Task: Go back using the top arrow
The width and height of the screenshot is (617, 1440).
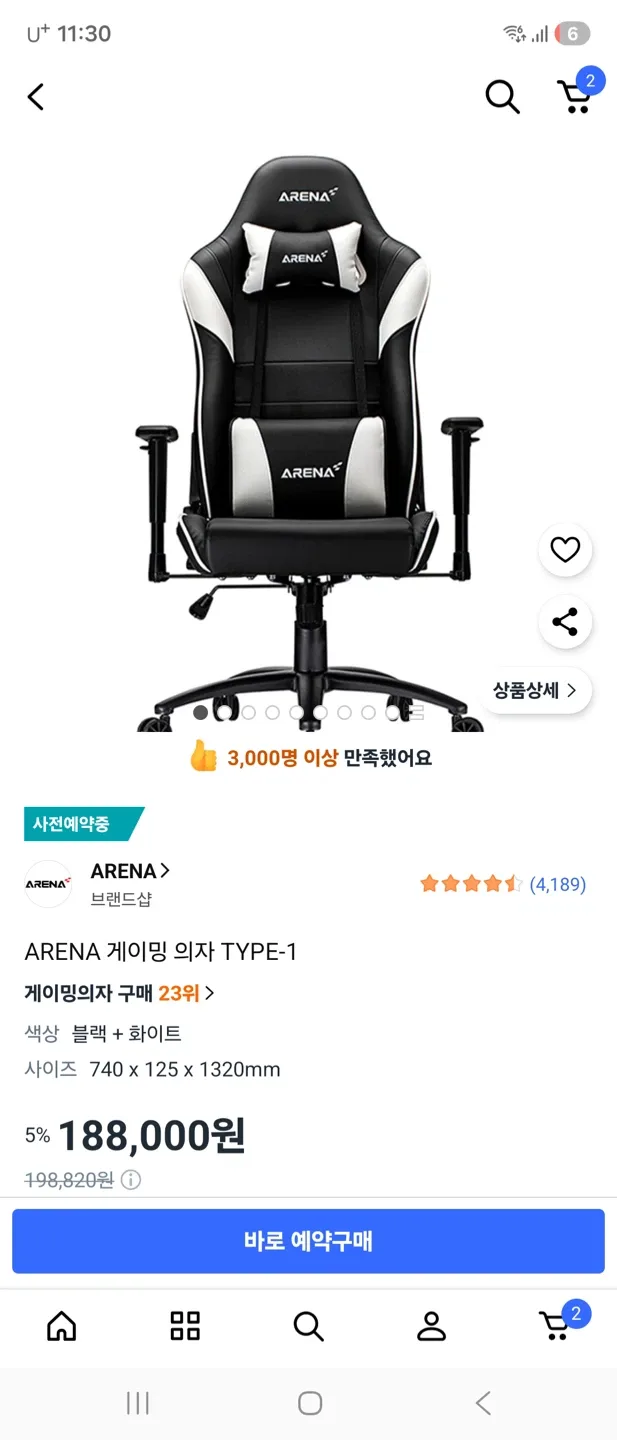Action: click(x=36, y=97)
